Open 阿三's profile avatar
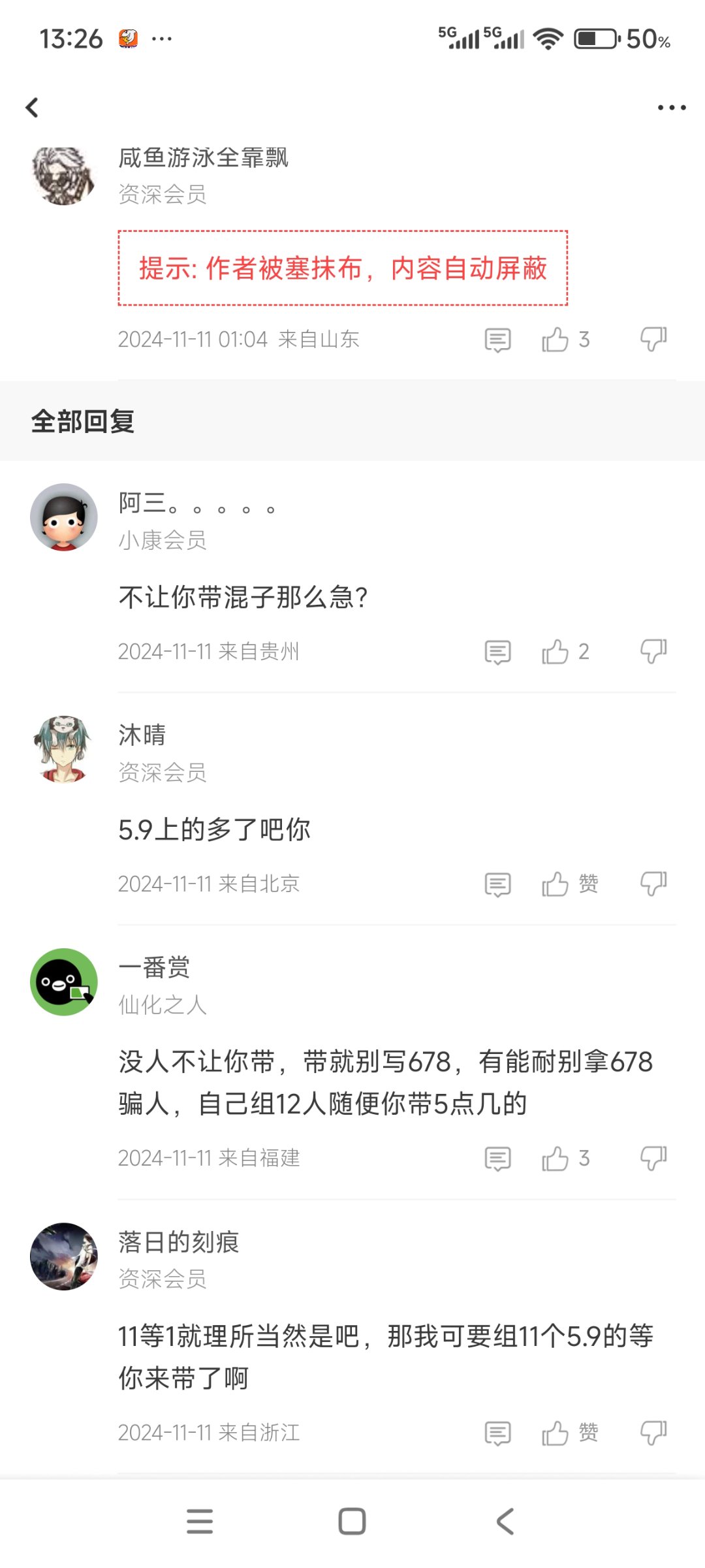705x1568 pixels. tap(64, 517)
